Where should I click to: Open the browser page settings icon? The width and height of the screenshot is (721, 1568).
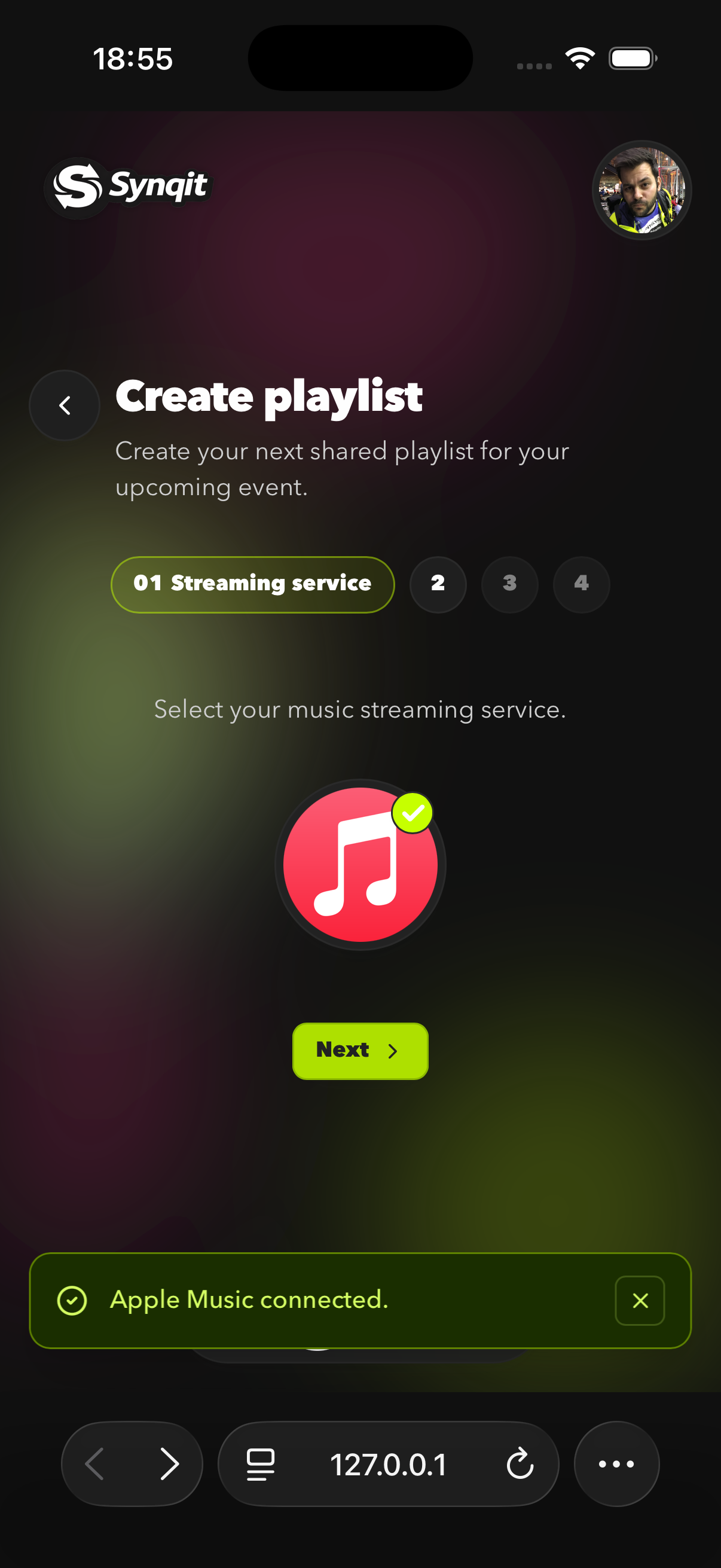click(261, 1464)
